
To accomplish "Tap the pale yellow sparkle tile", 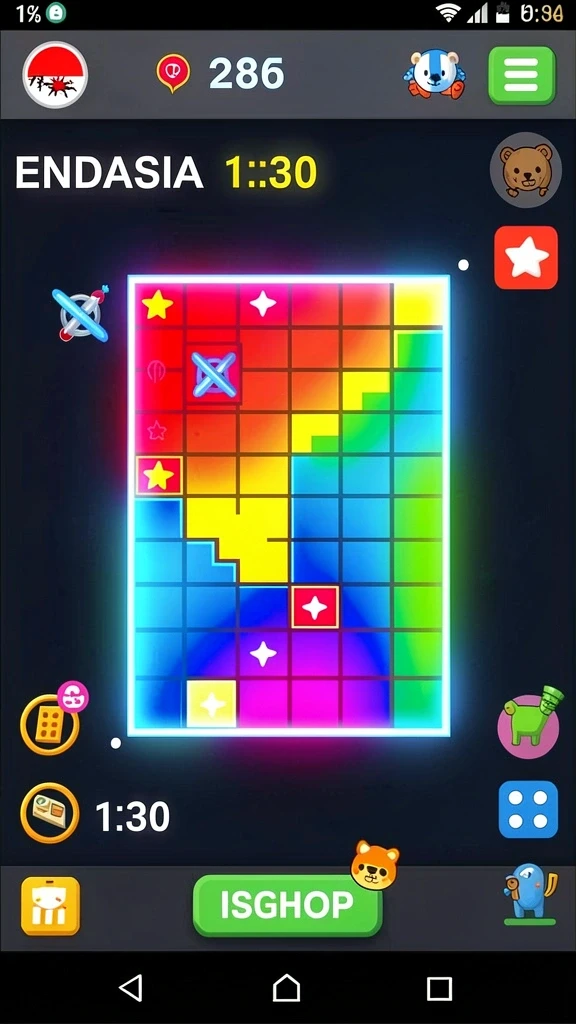I will click(x=212, y=703).
